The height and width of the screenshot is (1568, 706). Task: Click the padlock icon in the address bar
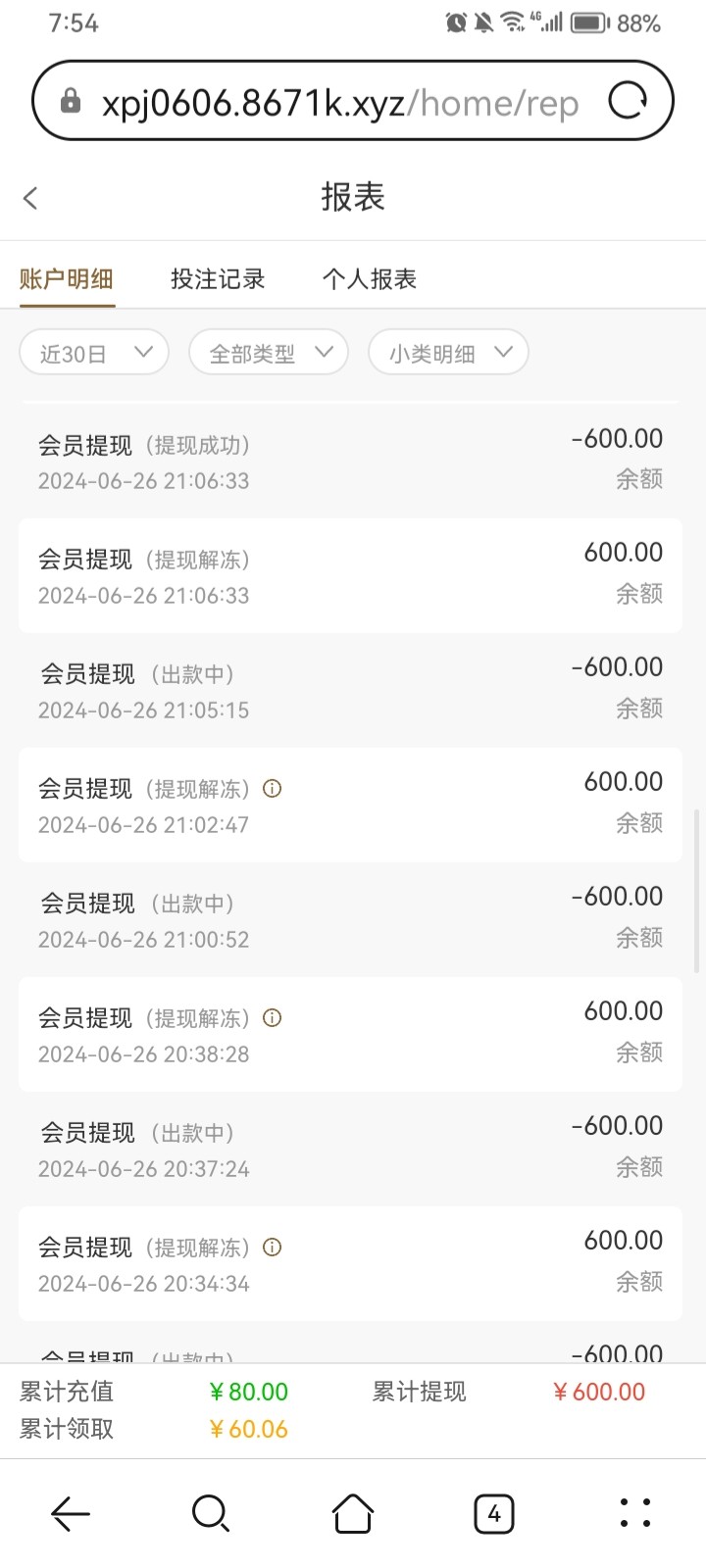pyautogui.click(x=70, y=99)
